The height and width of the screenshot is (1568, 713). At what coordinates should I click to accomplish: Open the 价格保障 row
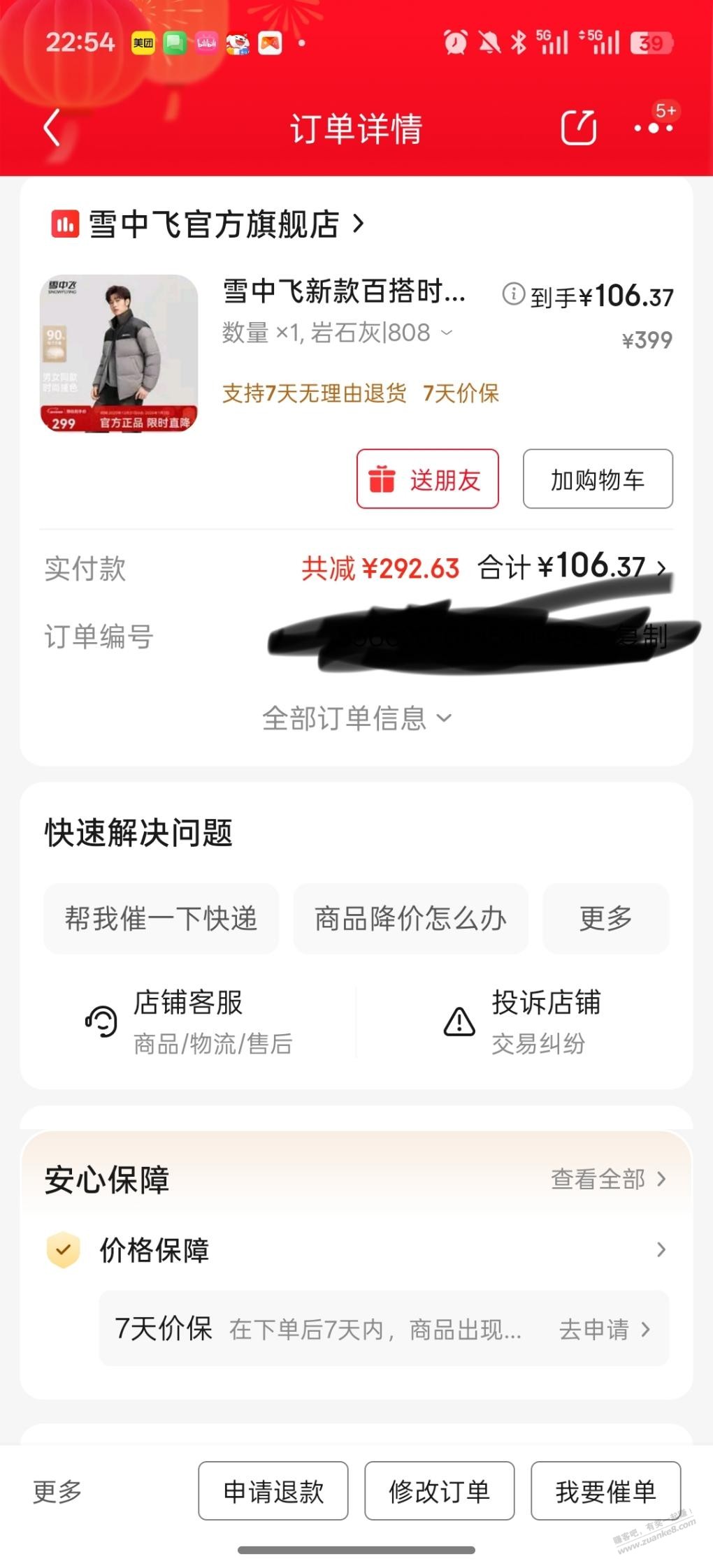(356, 1250)
